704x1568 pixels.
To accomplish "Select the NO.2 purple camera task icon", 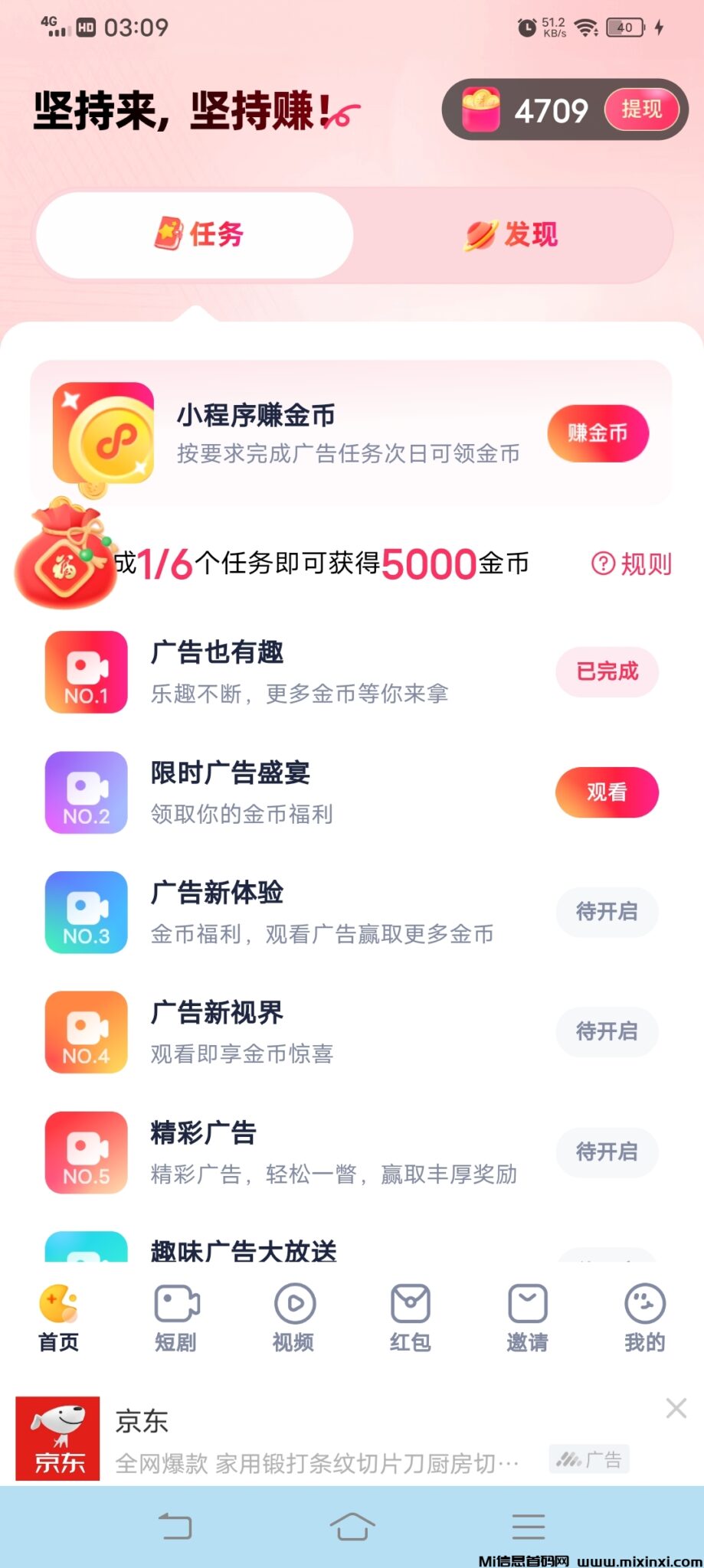I will 86,792.
